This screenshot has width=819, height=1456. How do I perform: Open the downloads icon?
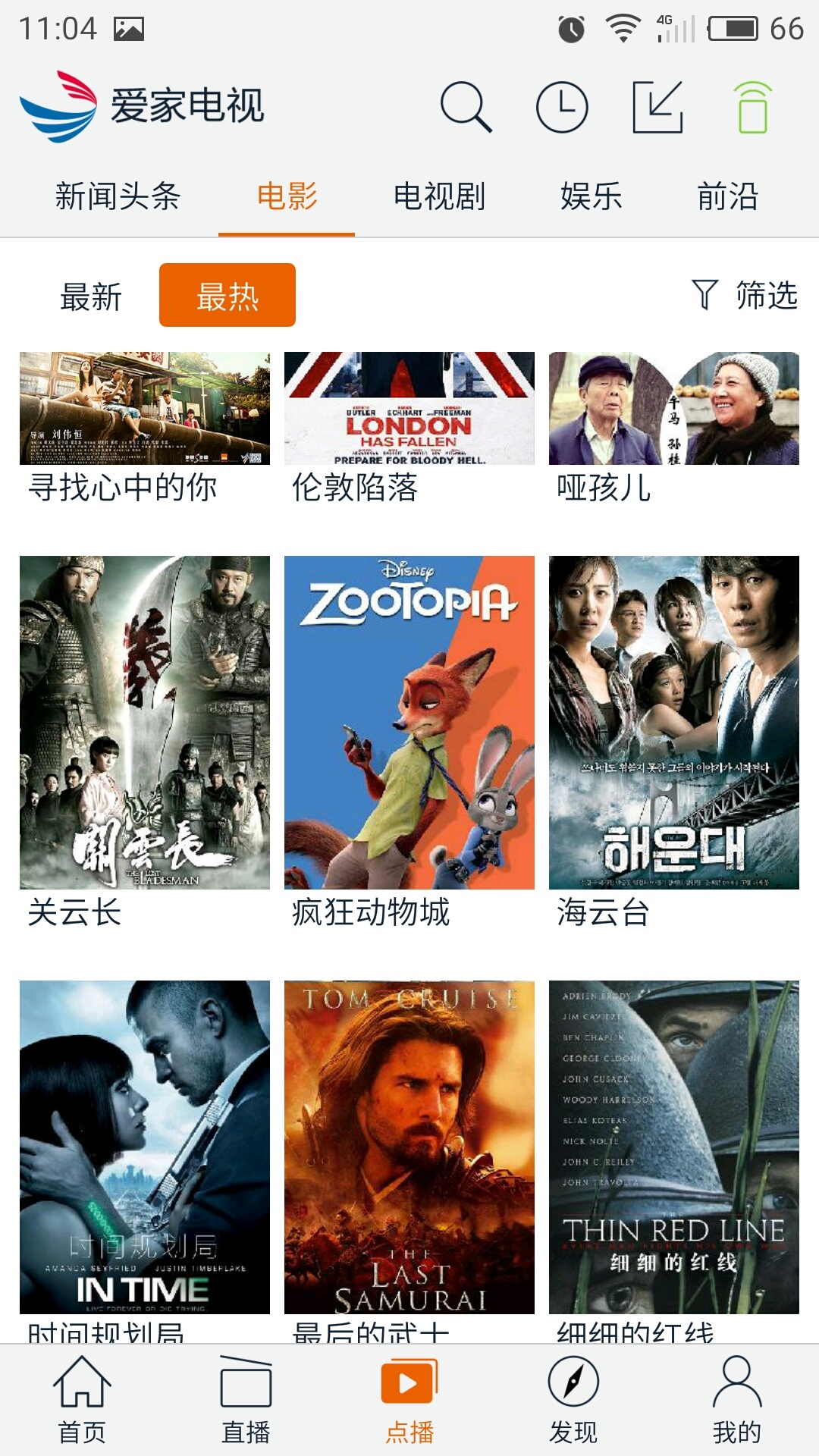[657, 107]
